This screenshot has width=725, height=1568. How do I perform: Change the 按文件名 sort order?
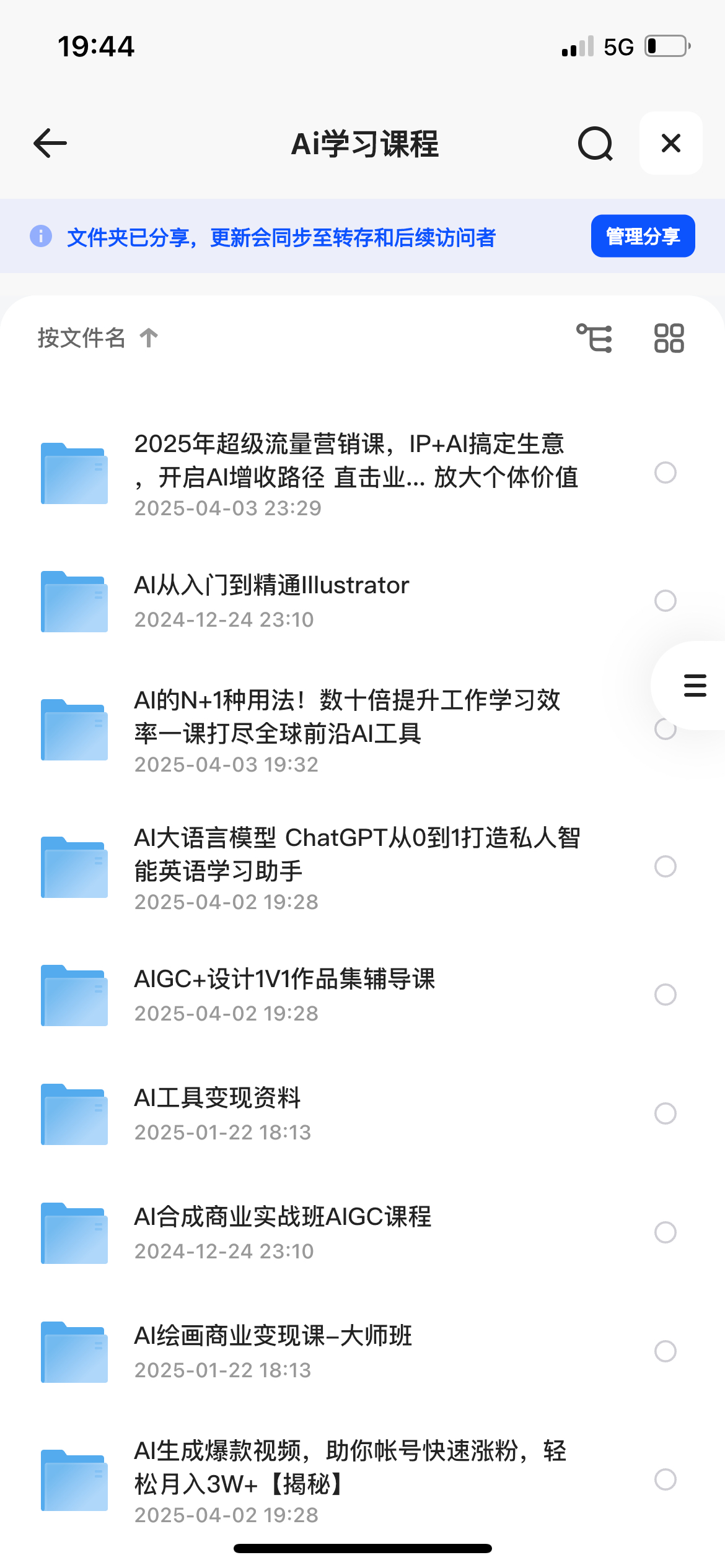coord(98,338)
